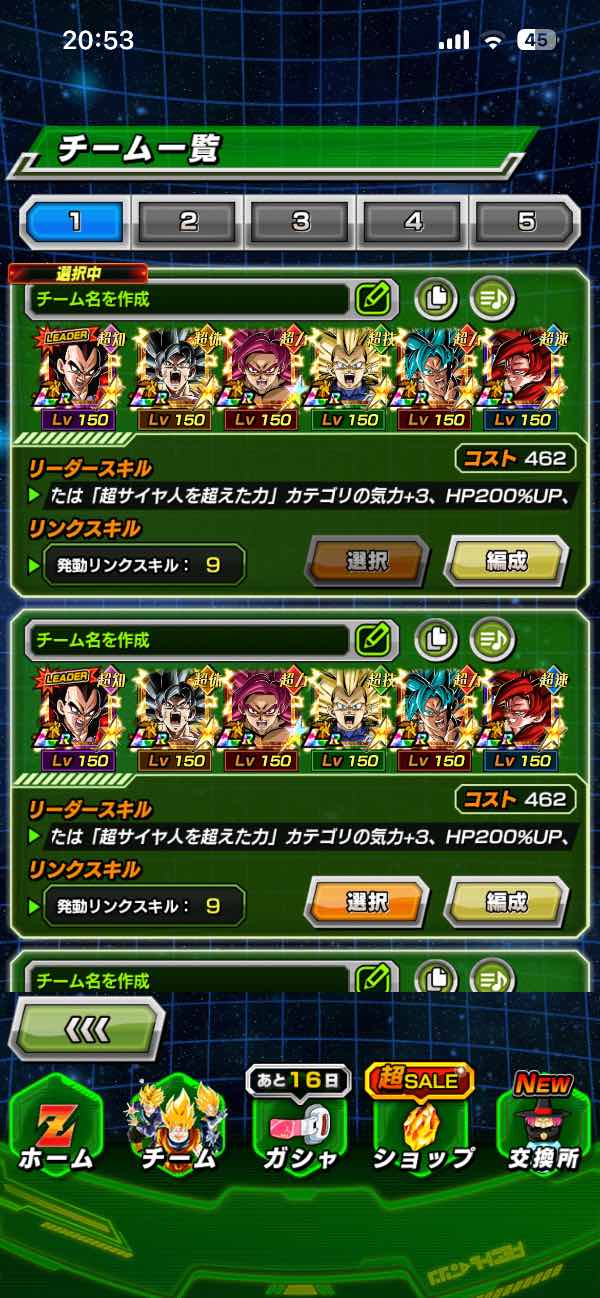Open the music list icon for the 選択中 team
This screenshot has width=600, height=1298.
(492, 296)
